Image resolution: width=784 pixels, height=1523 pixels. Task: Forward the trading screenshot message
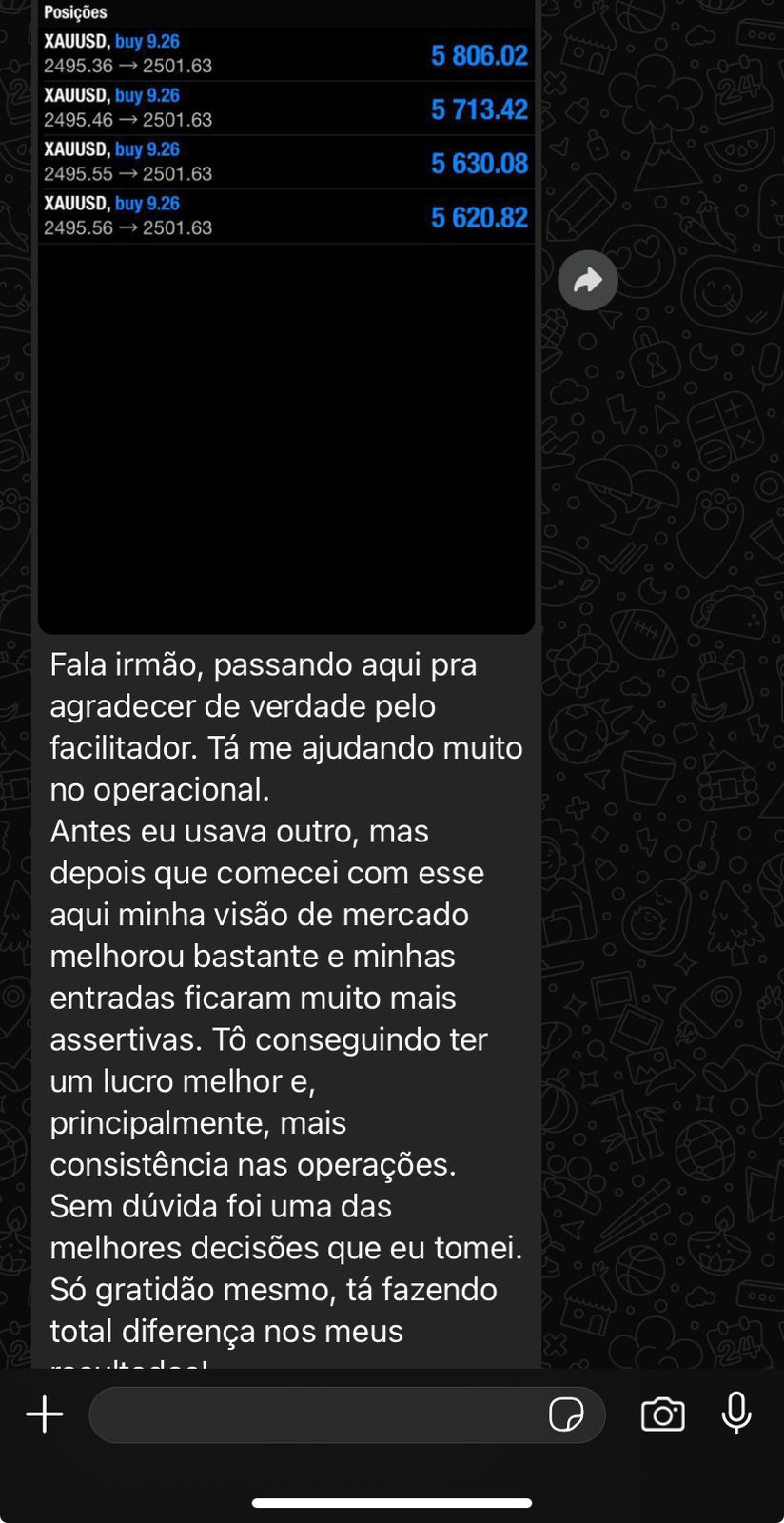pos(588,280)
